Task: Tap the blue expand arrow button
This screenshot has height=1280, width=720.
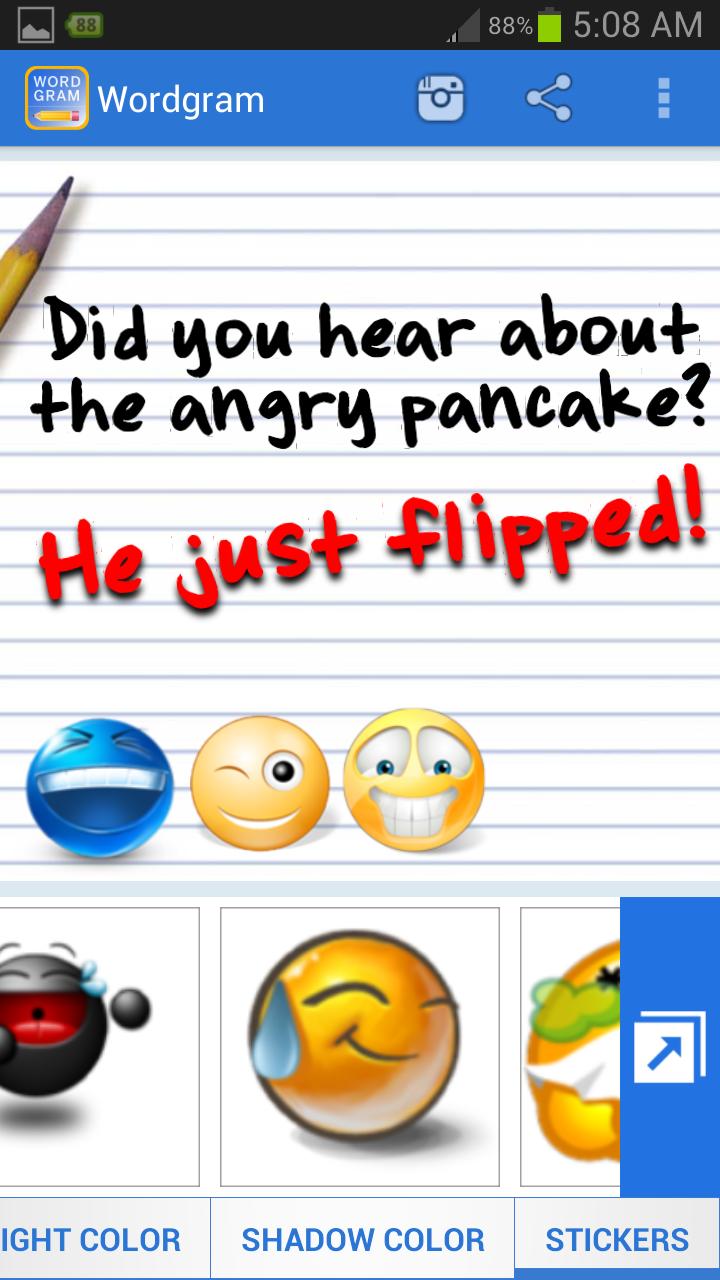Action: 669,1046
